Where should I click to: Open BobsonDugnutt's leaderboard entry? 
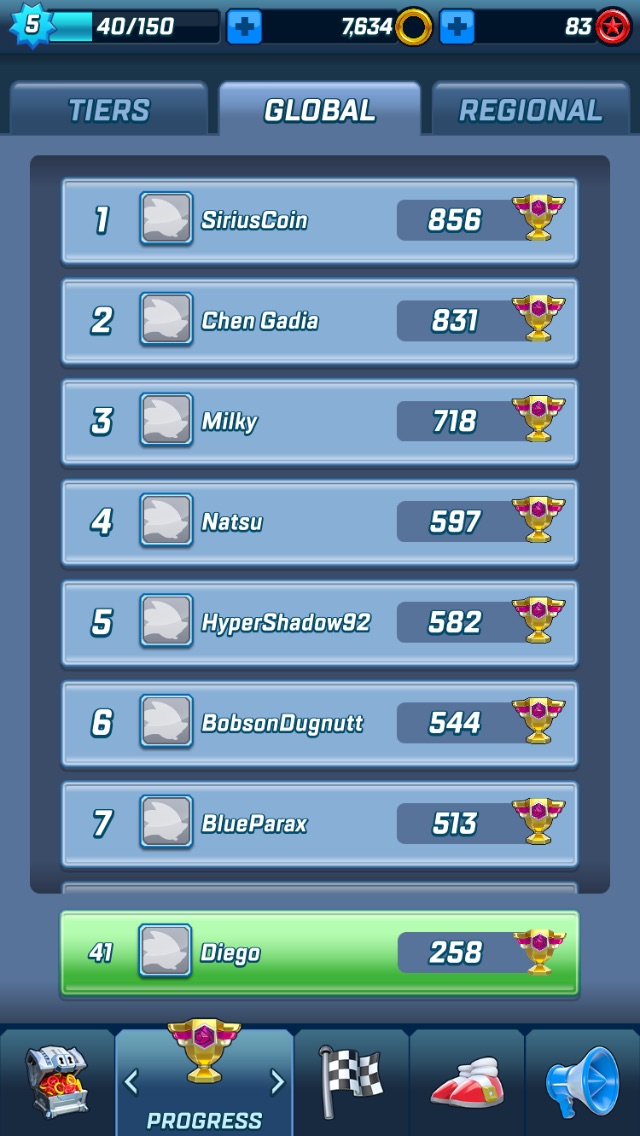[x=320, y=723]
